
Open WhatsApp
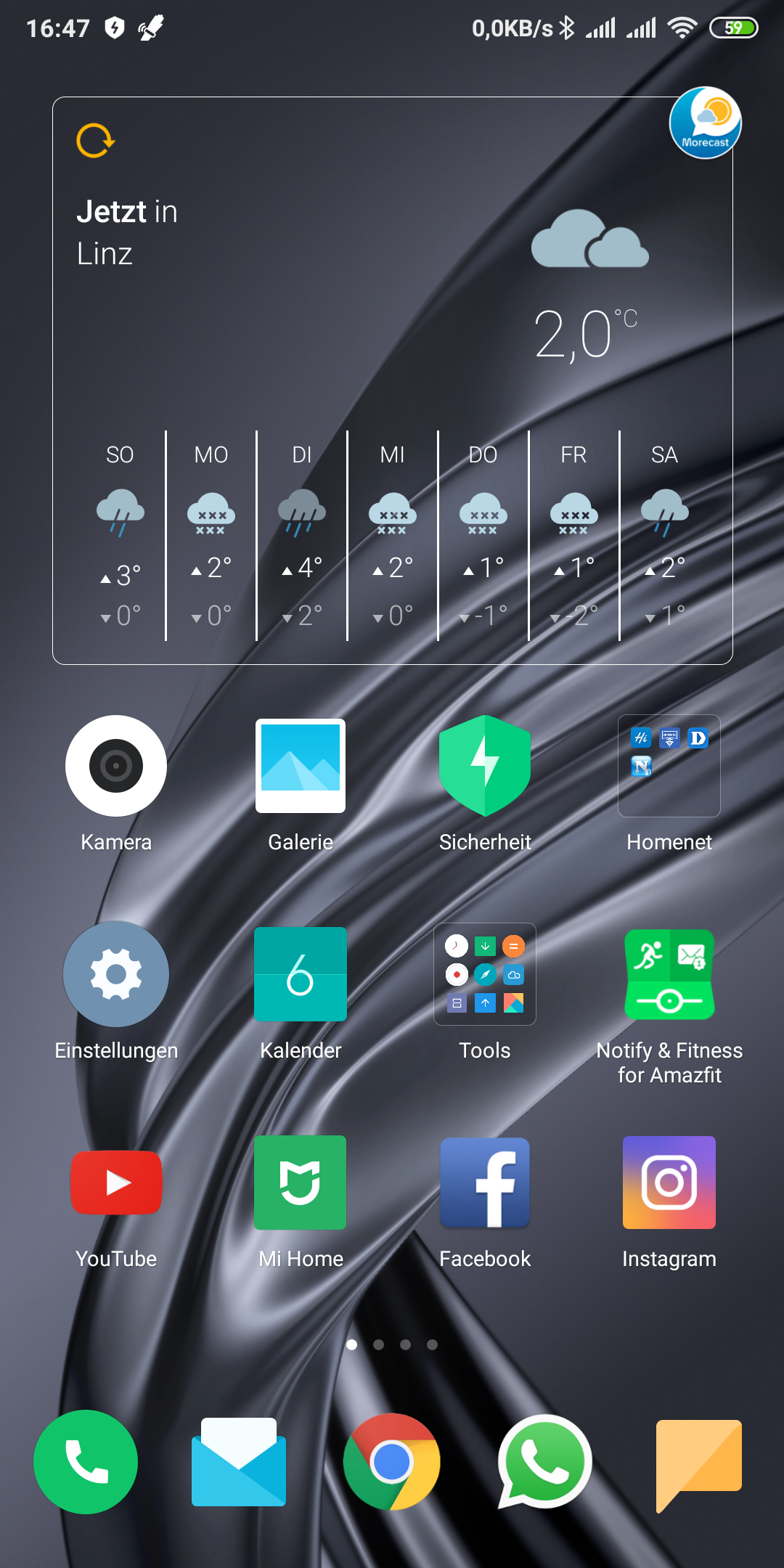545,1462
